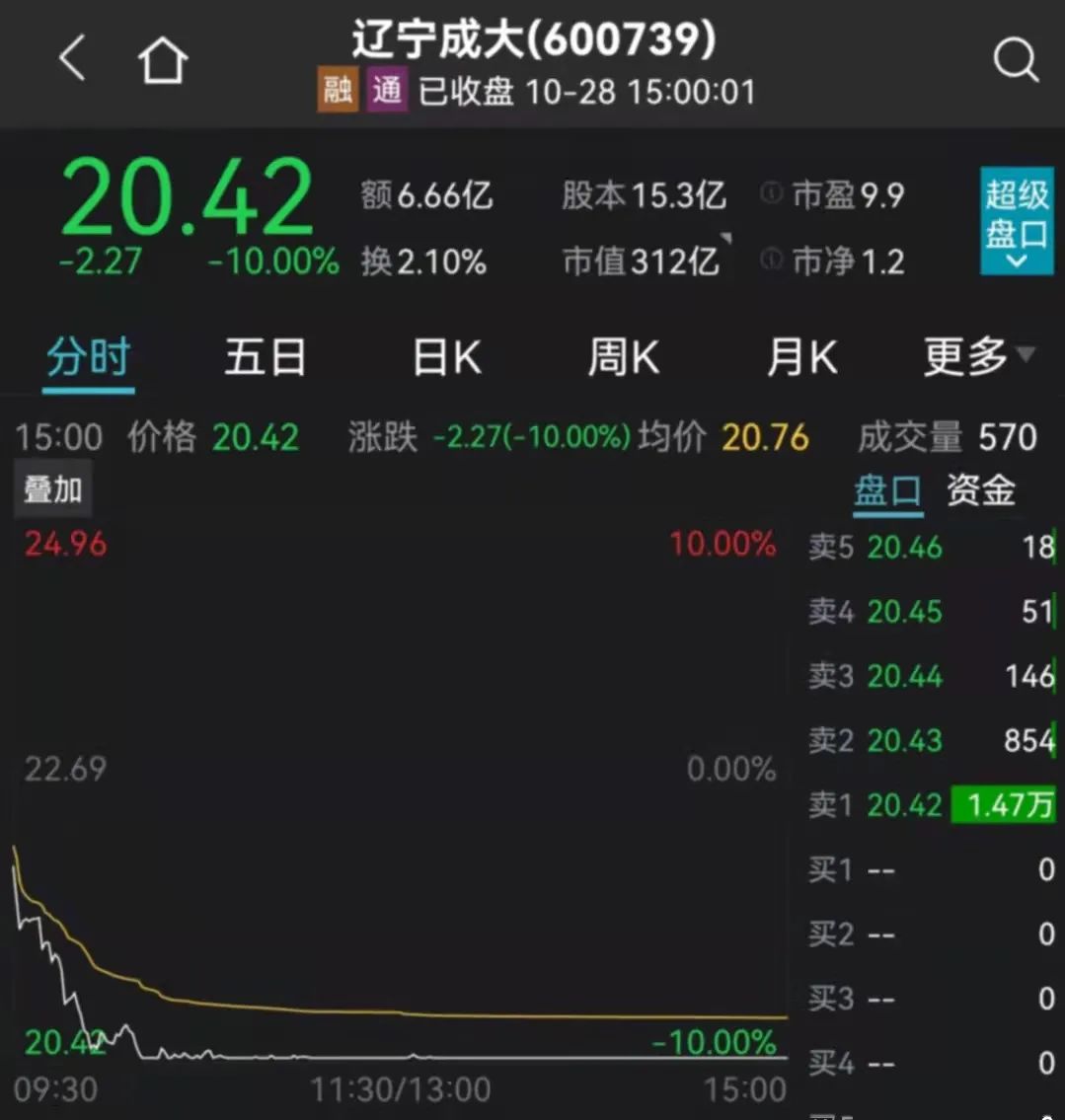The image size is (1065, 1120).
Task: Toggle to the 资金 funds view
Action: 980,489
